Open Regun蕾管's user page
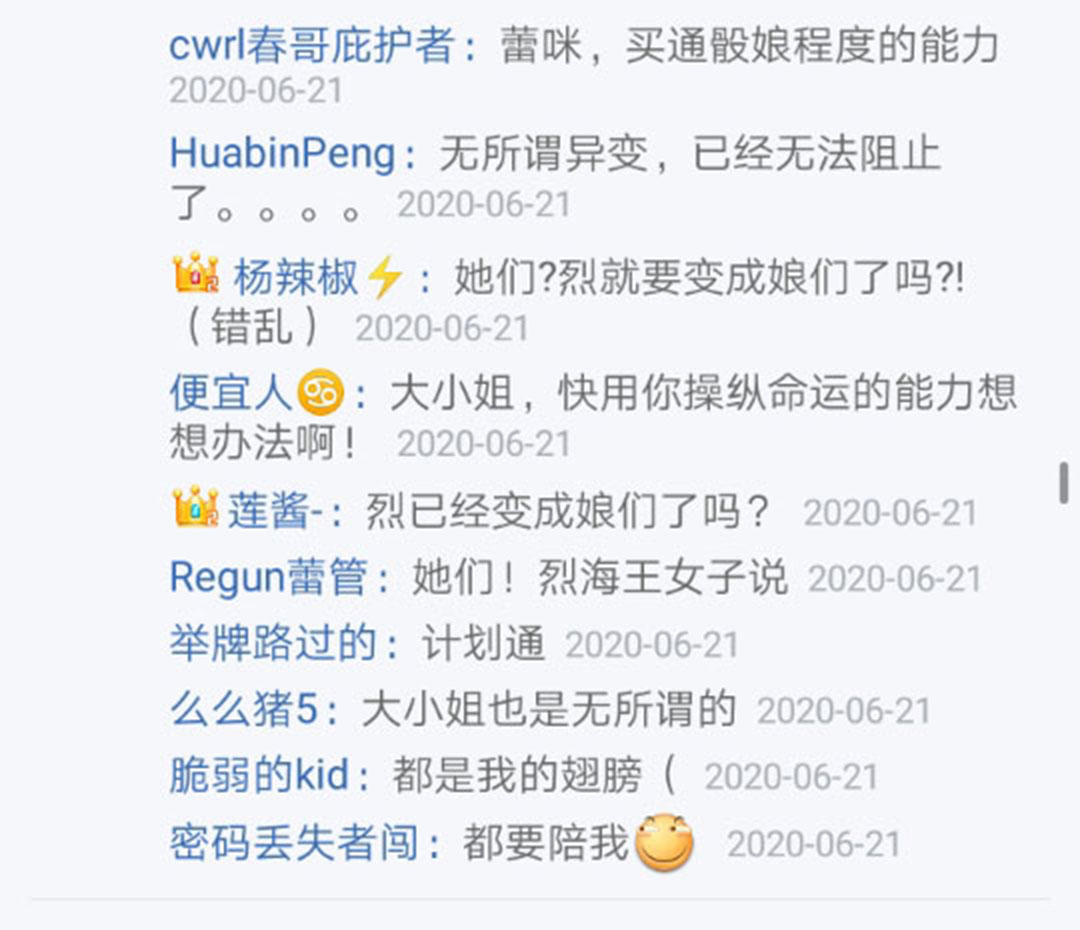1080x930 pixels. pos(268,578)
